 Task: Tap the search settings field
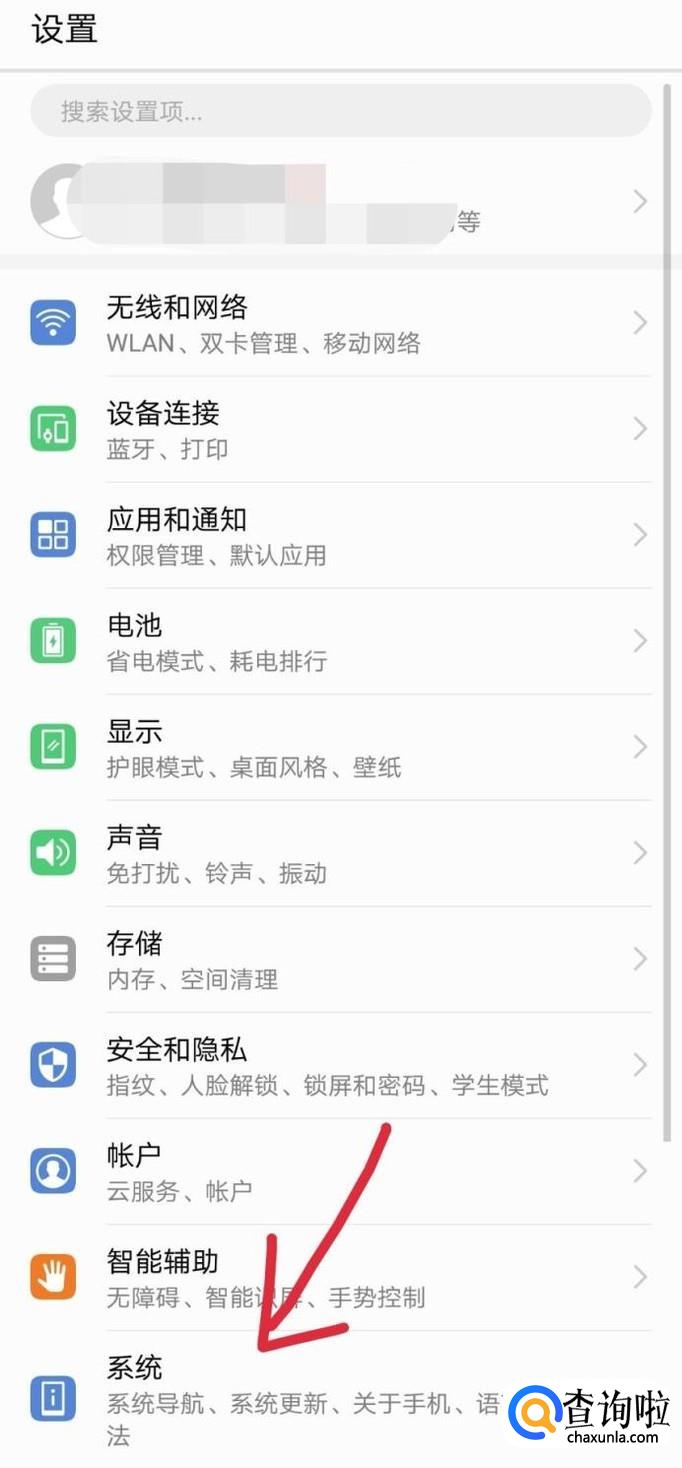tap(340, 111)
